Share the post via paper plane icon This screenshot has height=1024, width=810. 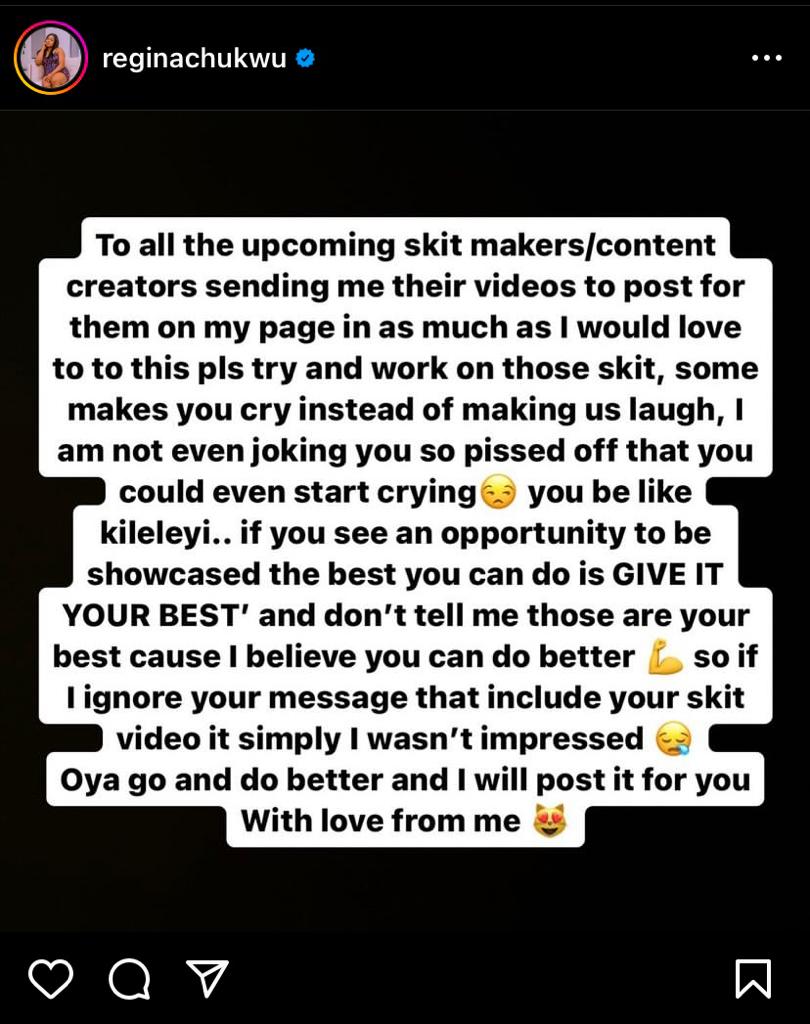tap(207, 978)
